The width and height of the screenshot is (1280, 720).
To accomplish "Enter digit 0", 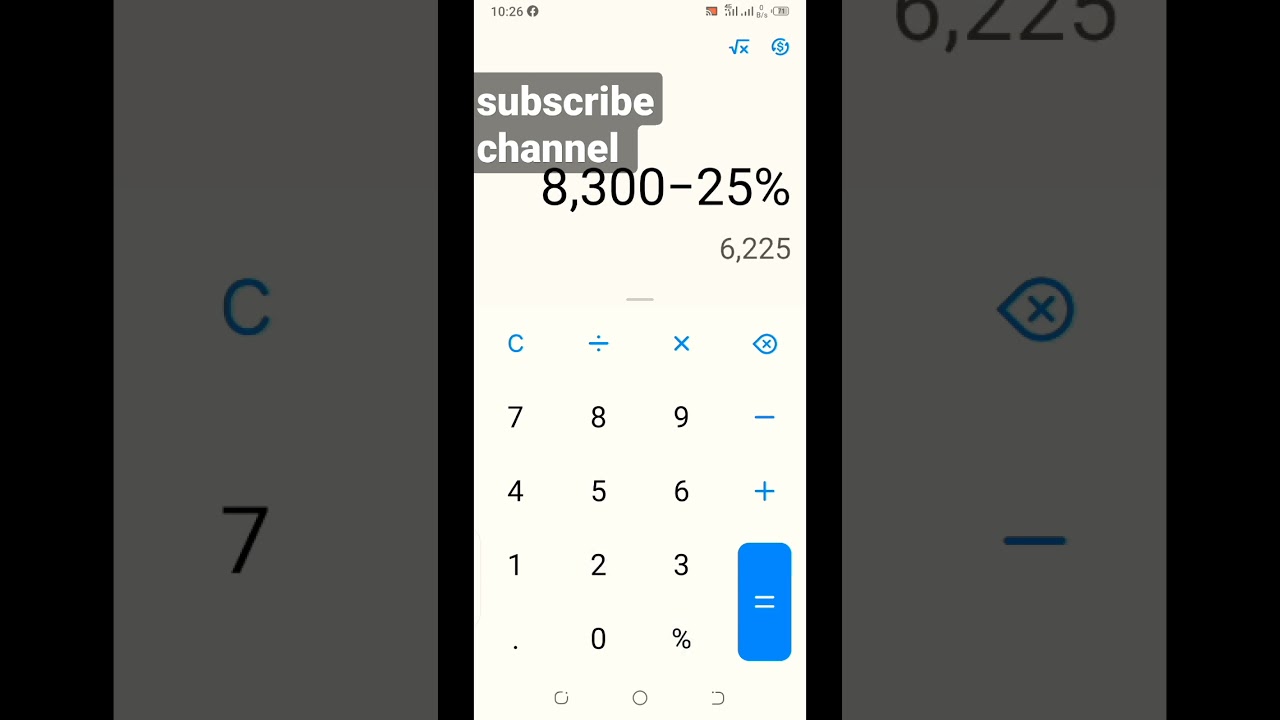I will (598, 640).
